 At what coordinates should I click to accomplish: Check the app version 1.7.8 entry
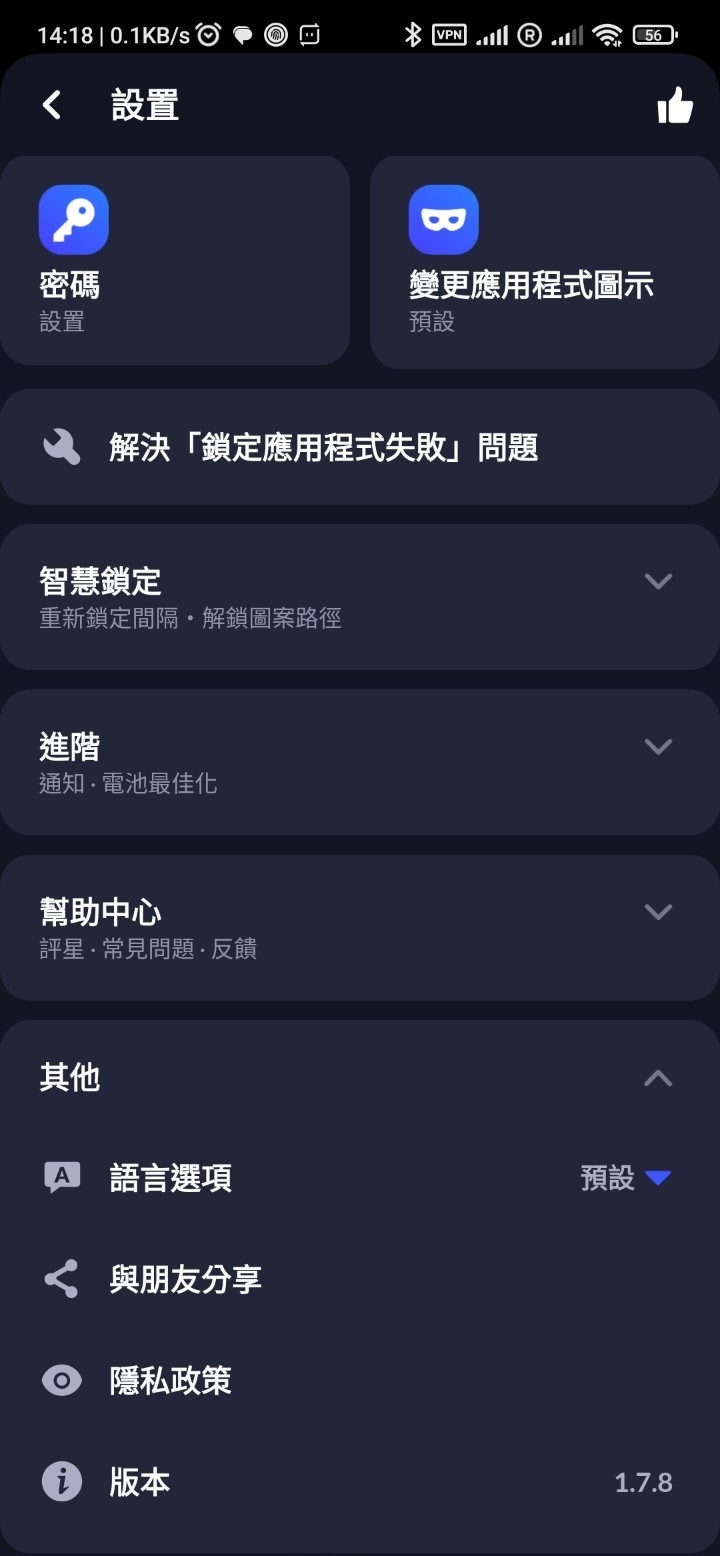(360, 1483)
